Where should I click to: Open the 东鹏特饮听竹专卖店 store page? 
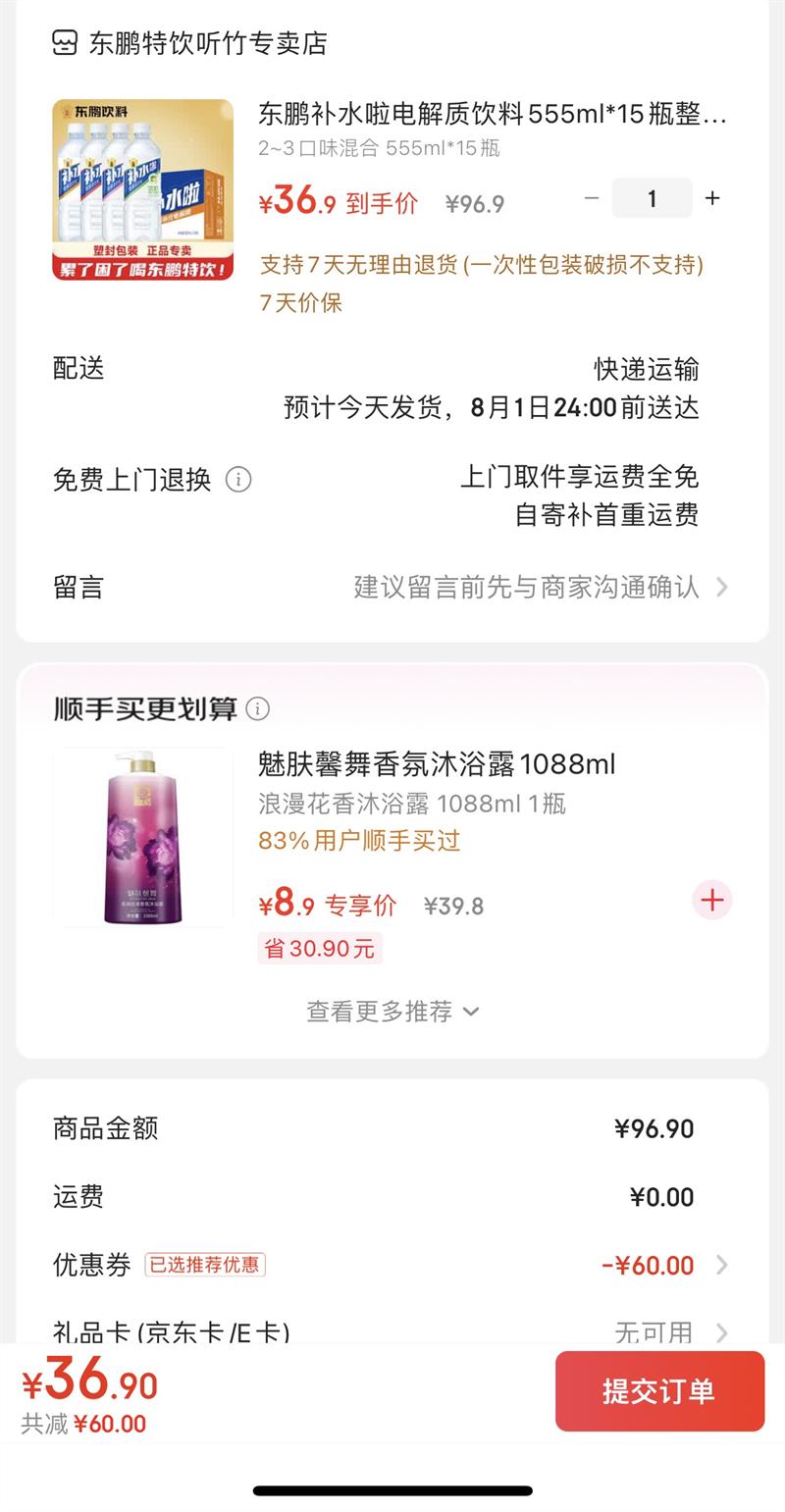(x=206, y=43)
